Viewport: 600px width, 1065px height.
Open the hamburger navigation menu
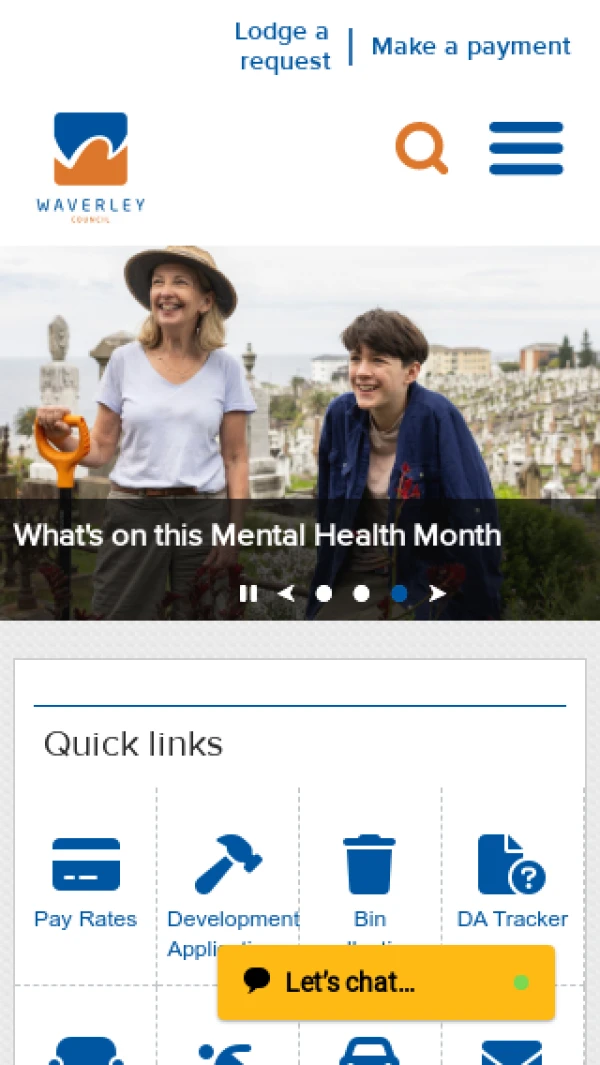coord(526,148)
